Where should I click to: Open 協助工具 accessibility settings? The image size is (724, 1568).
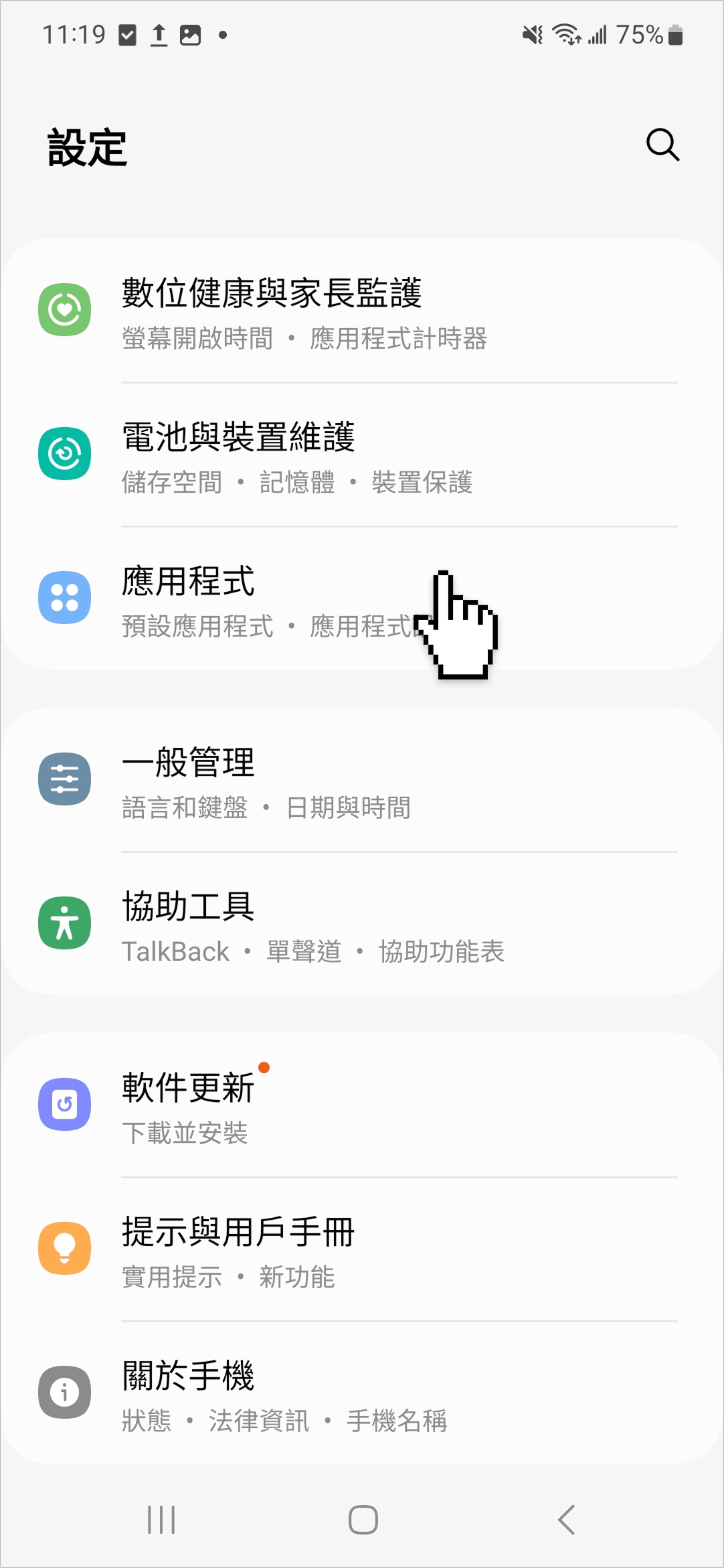click(x=362, y=924)
